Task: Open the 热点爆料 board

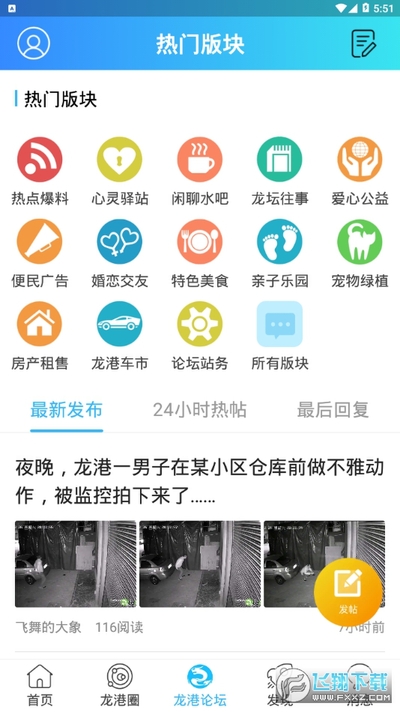Action: (x=40, y=171)
